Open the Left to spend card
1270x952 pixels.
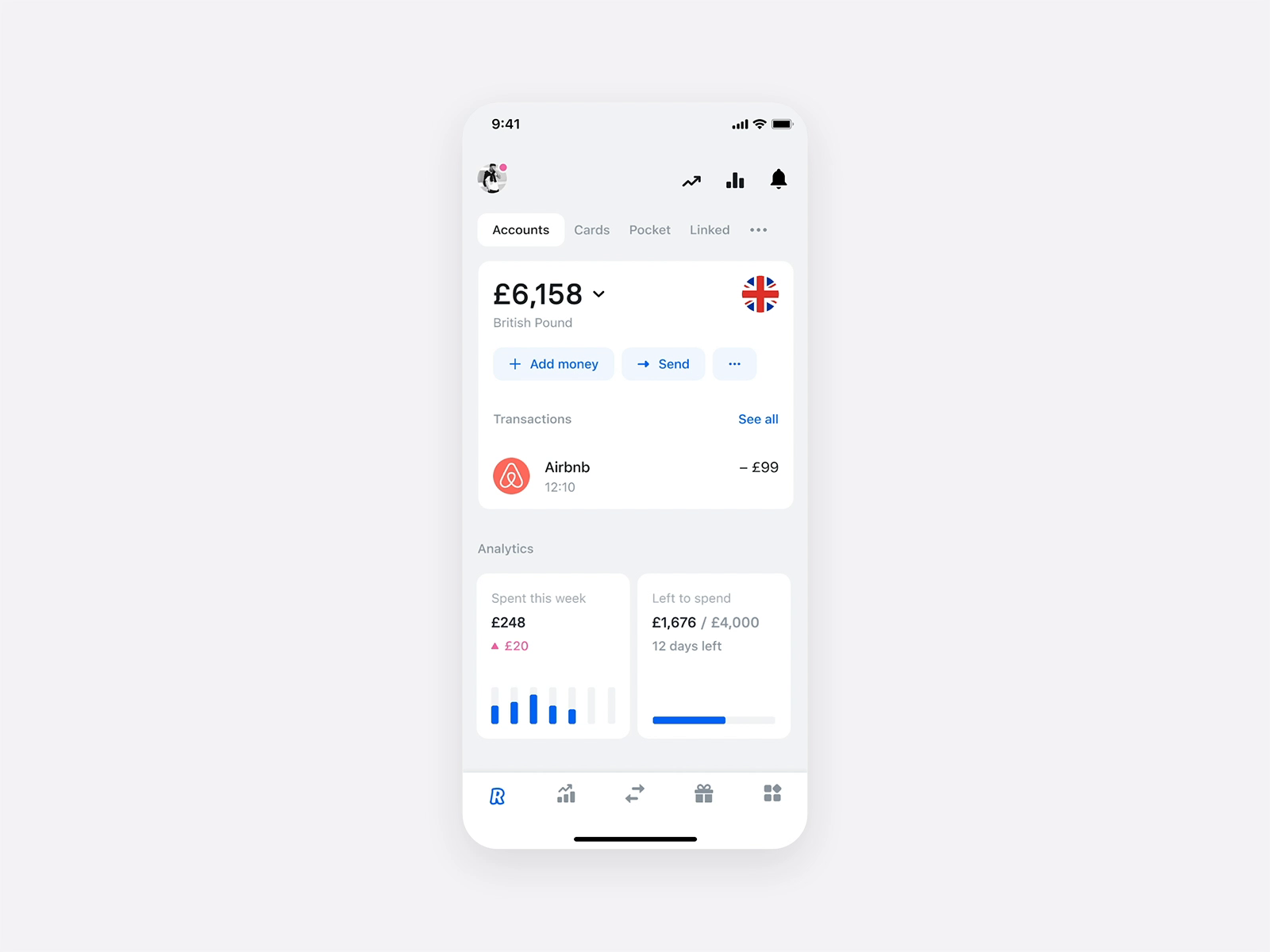[x=714, y=655]
